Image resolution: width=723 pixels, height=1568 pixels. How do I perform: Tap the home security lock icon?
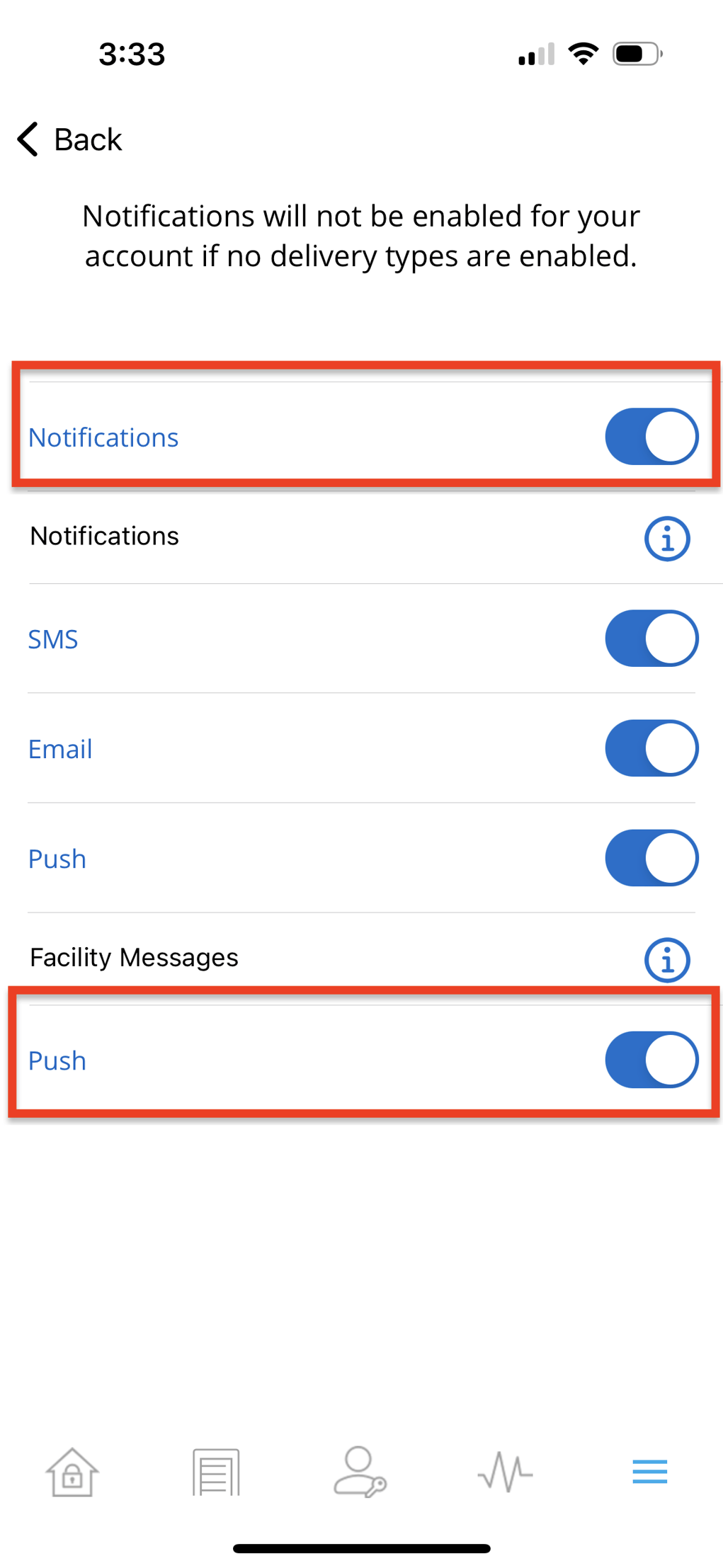coord(73,1471)
